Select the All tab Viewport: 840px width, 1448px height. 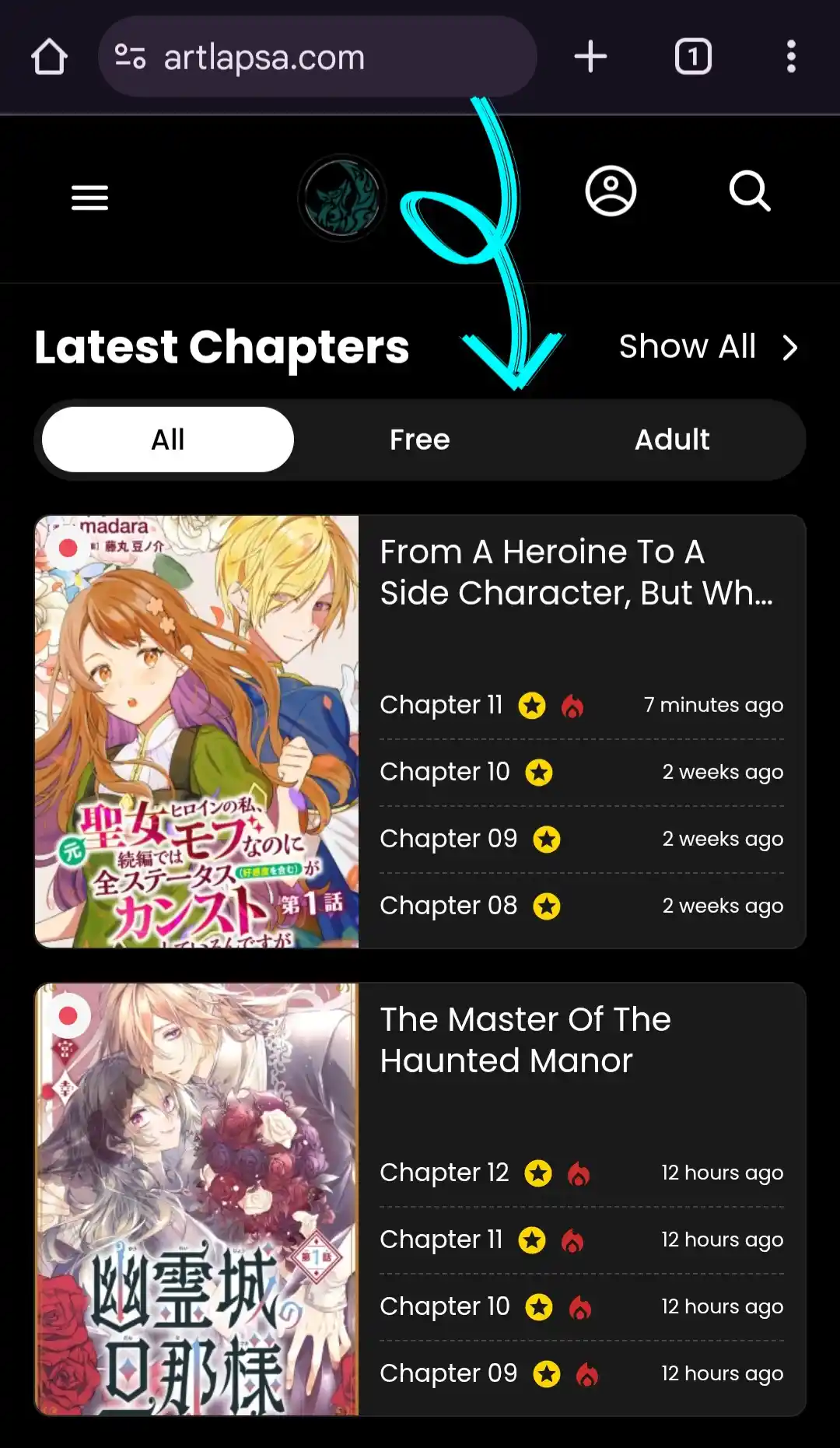[168, 440]
